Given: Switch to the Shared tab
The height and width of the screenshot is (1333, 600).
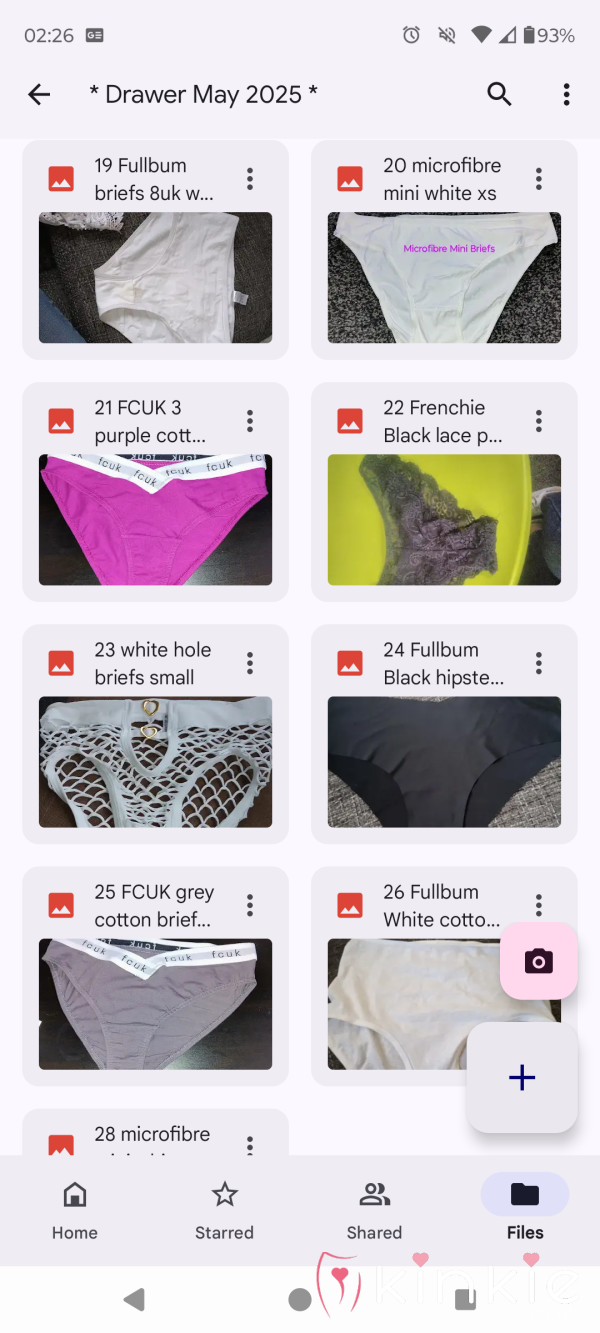Looking at the screenshot, I should point(374,1209).
